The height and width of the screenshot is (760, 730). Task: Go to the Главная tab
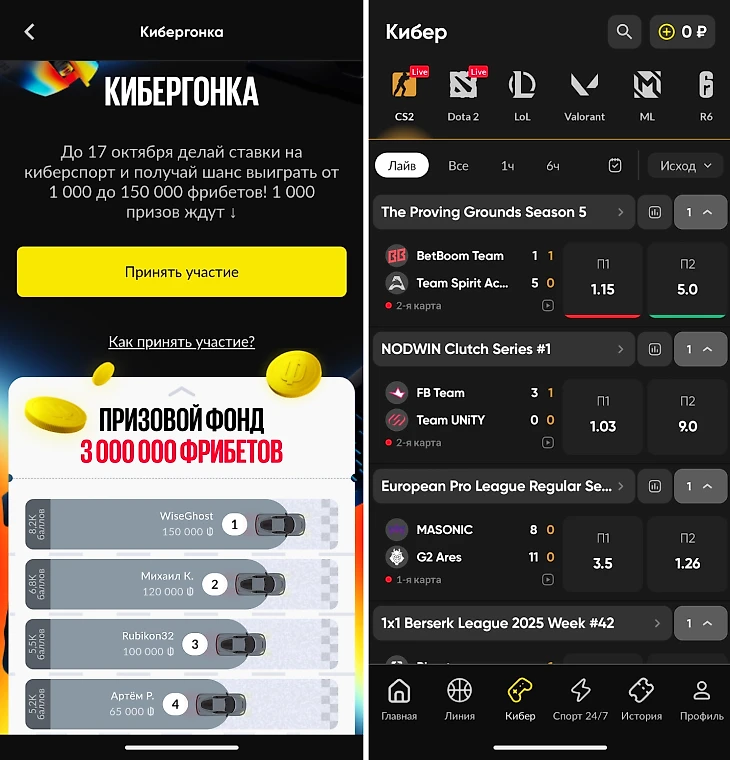(x=398, y=700)
